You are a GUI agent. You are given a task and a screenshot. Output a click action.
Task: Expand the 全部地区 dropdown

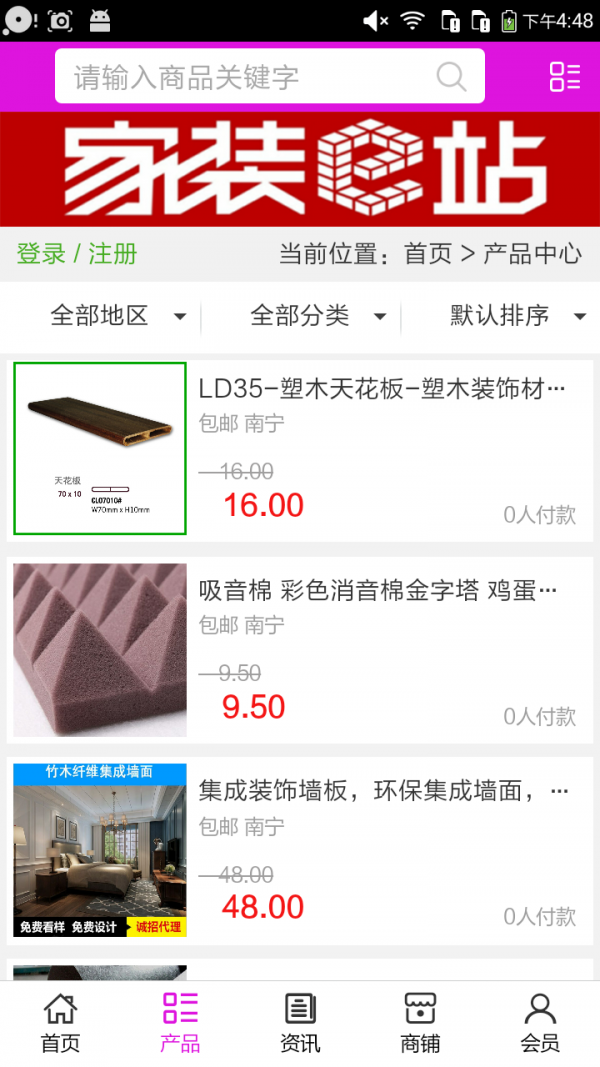click(x=117, y=317)
